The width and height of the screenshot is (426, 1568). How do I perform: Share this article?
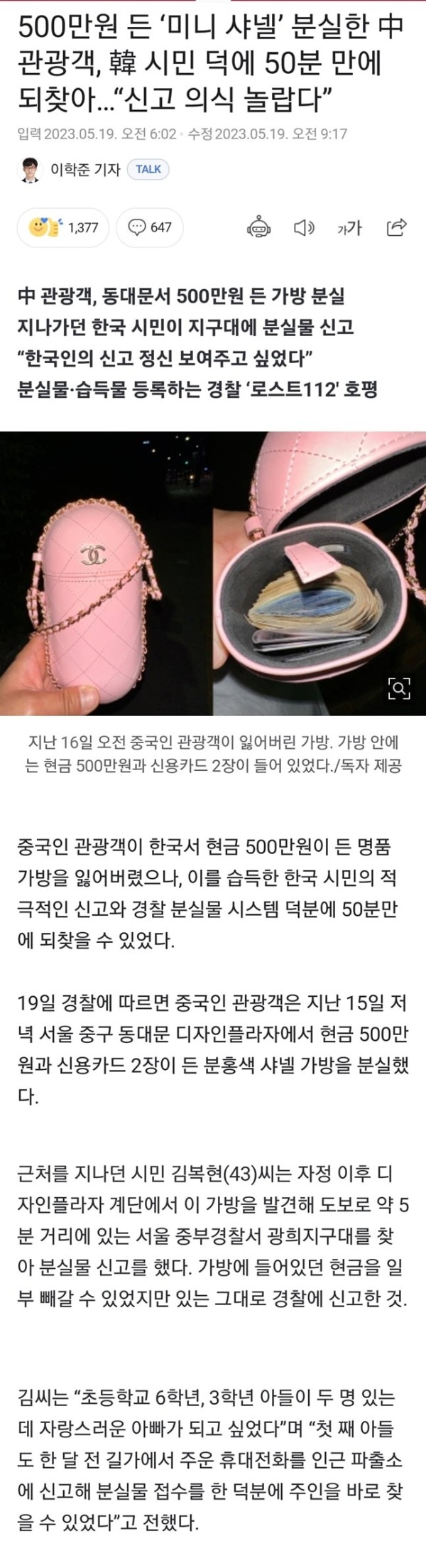tap(396, 227)
